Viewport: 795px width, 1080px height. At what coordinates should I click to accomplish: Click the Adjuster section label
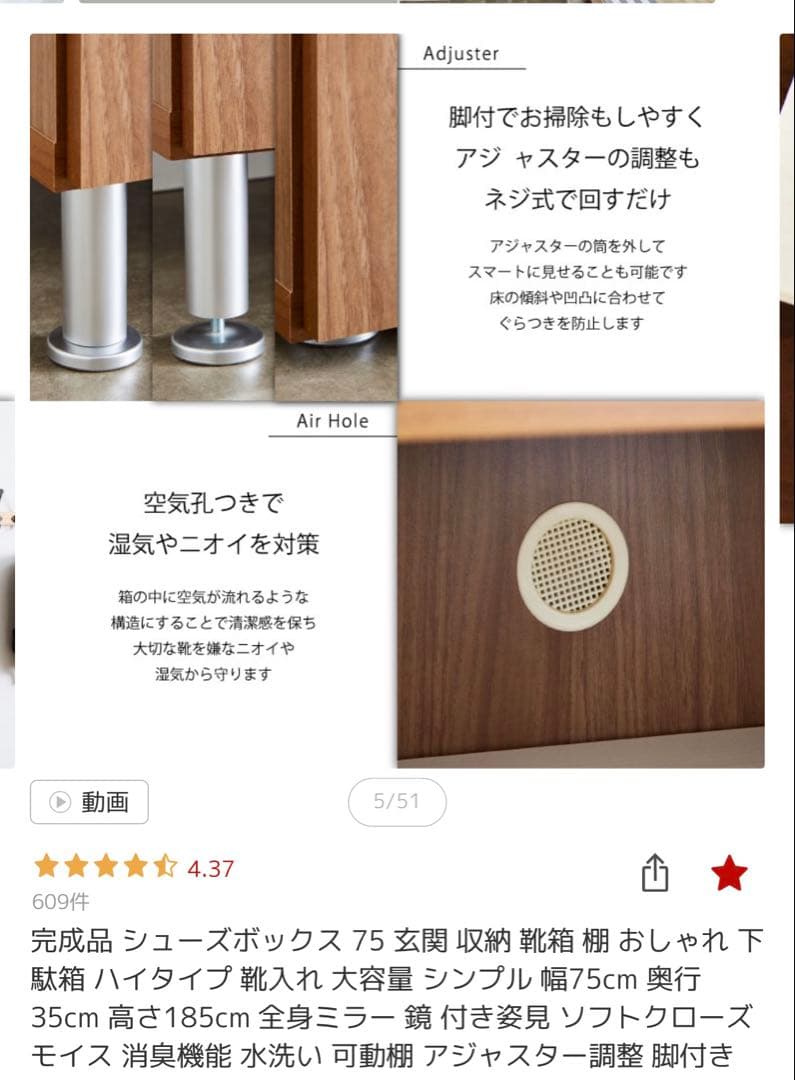[x=461, y=54]
